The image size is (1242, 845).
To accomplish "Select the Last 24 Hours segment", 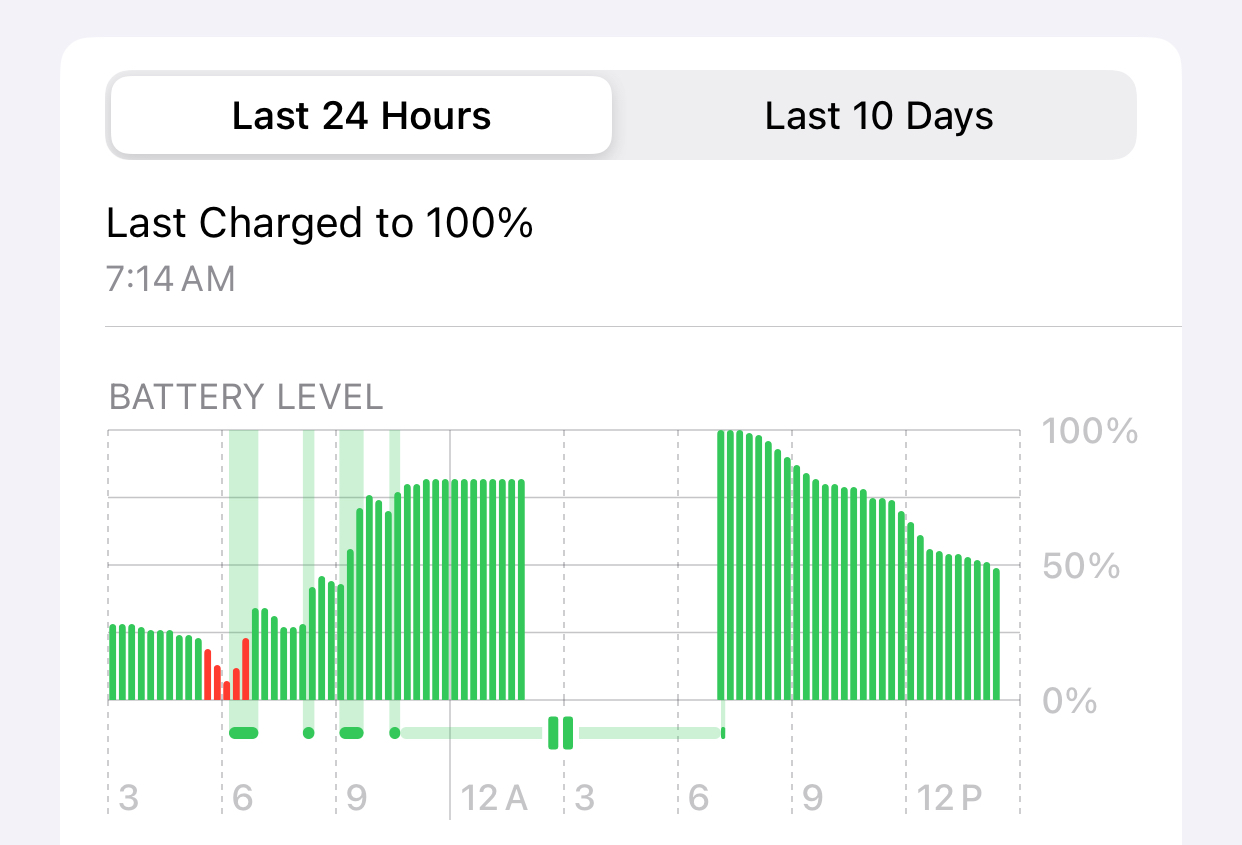I will click(x=361, y=116).
